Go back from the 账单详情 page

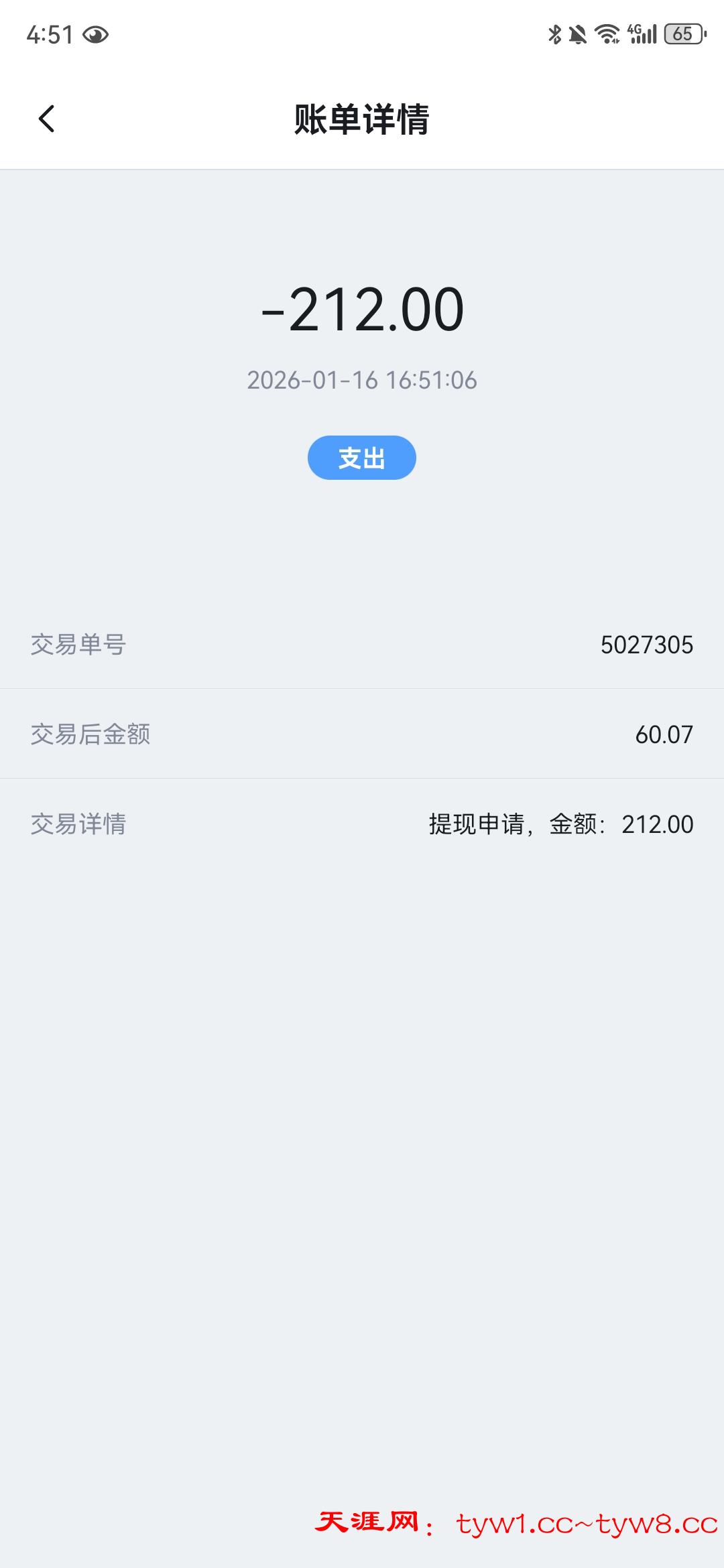(x=46, y=119)
